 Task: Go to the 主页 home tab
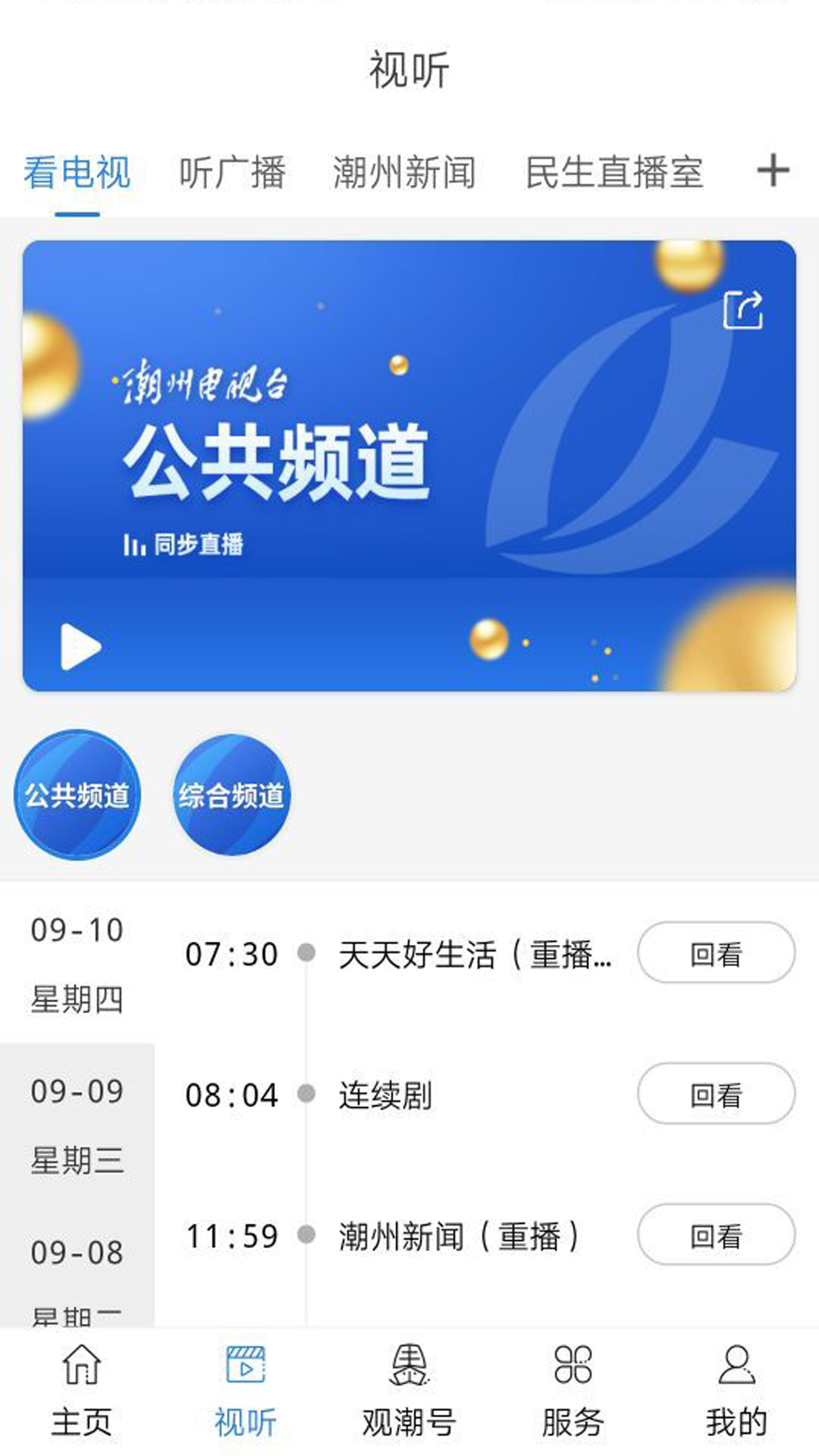[x=81, y=1390]
